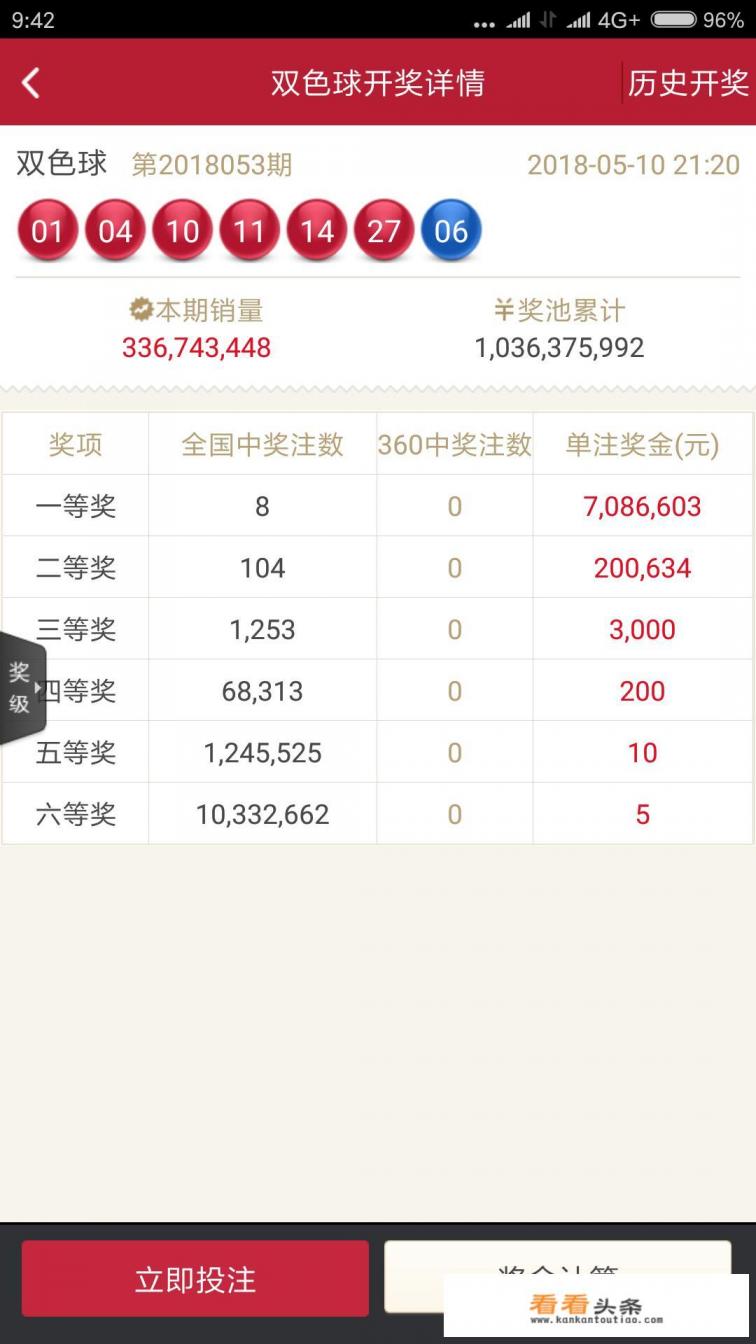Select red ball number 01
The image size is (756, 1344).
47,230
